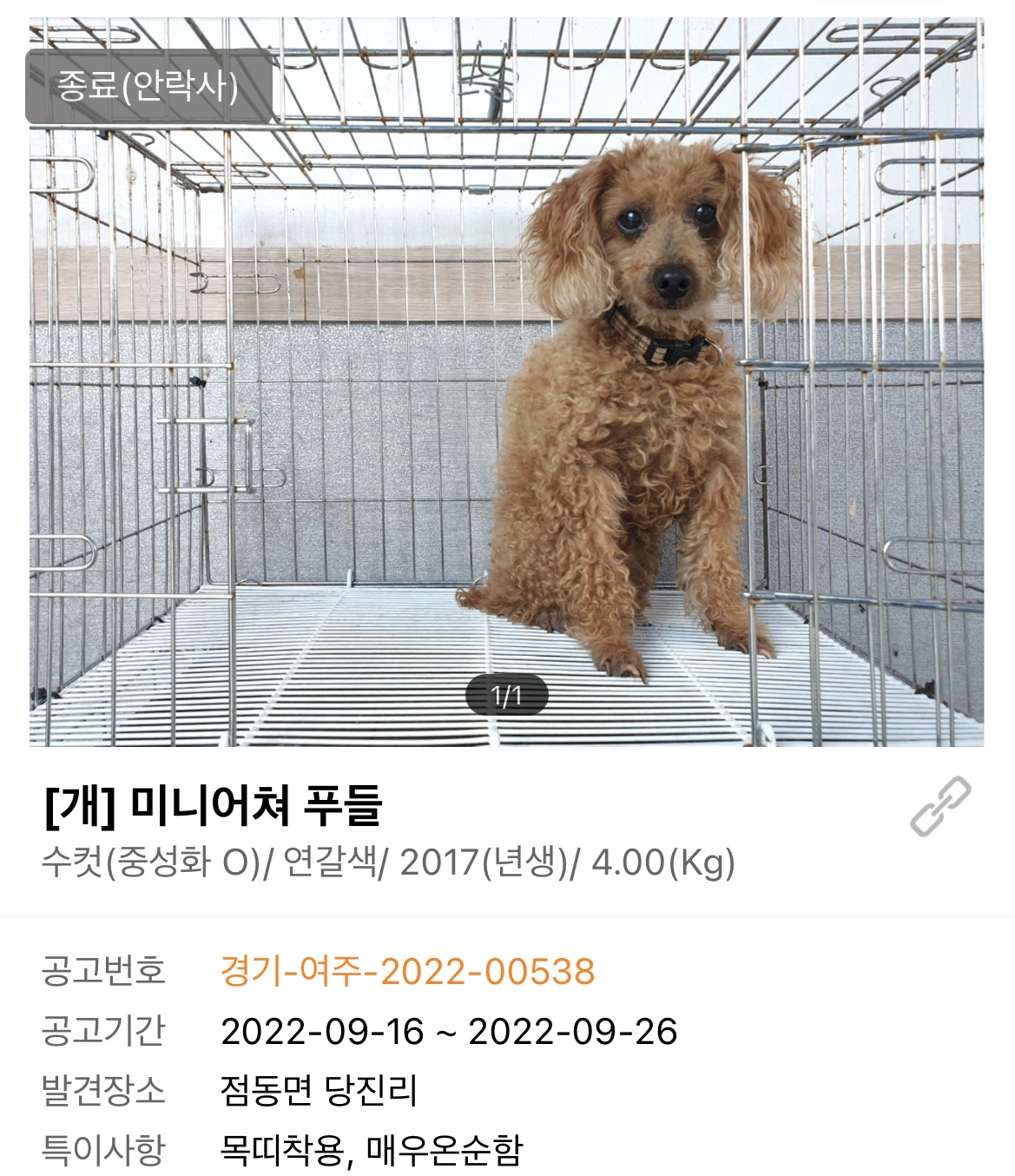The width and height of the screenshot is (1015, 1176).
Task: Open notice number 경기-여주-2022-00538
Action: (x=407, y=971)
